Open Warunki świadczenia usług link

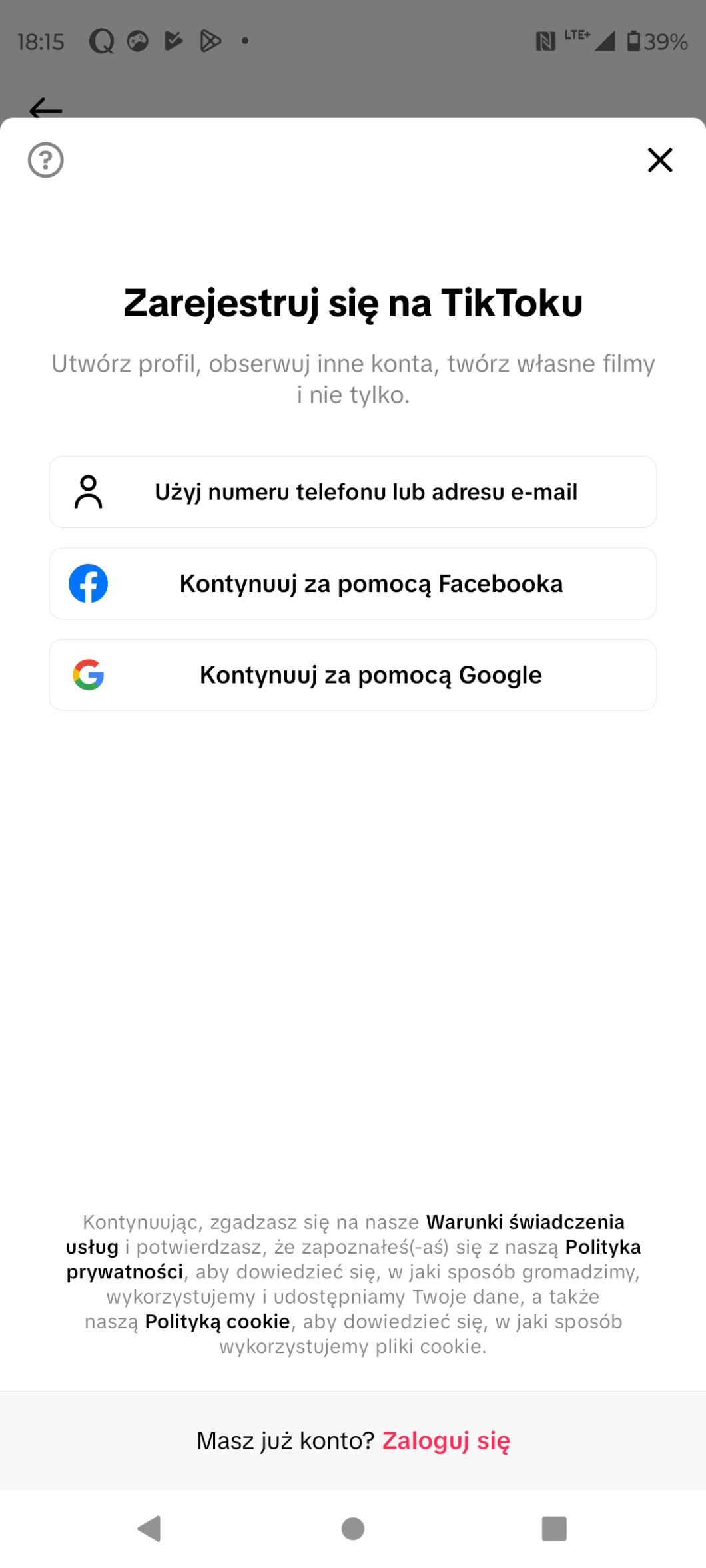pos(525,1222)
